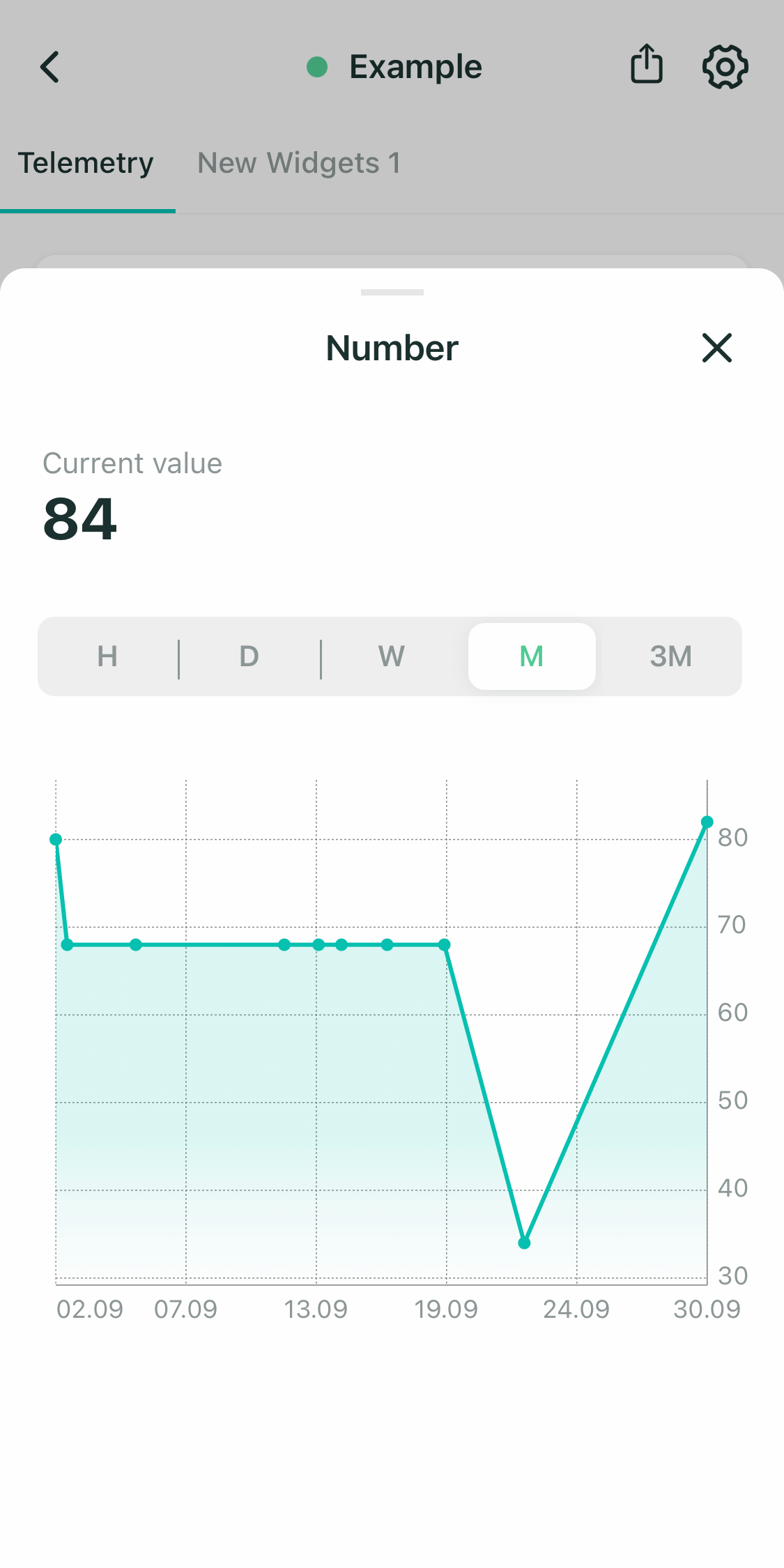Switch chart to D day range
This screenshot has width=784, height=1568.
pyautogui.click(x=249, y=656)
